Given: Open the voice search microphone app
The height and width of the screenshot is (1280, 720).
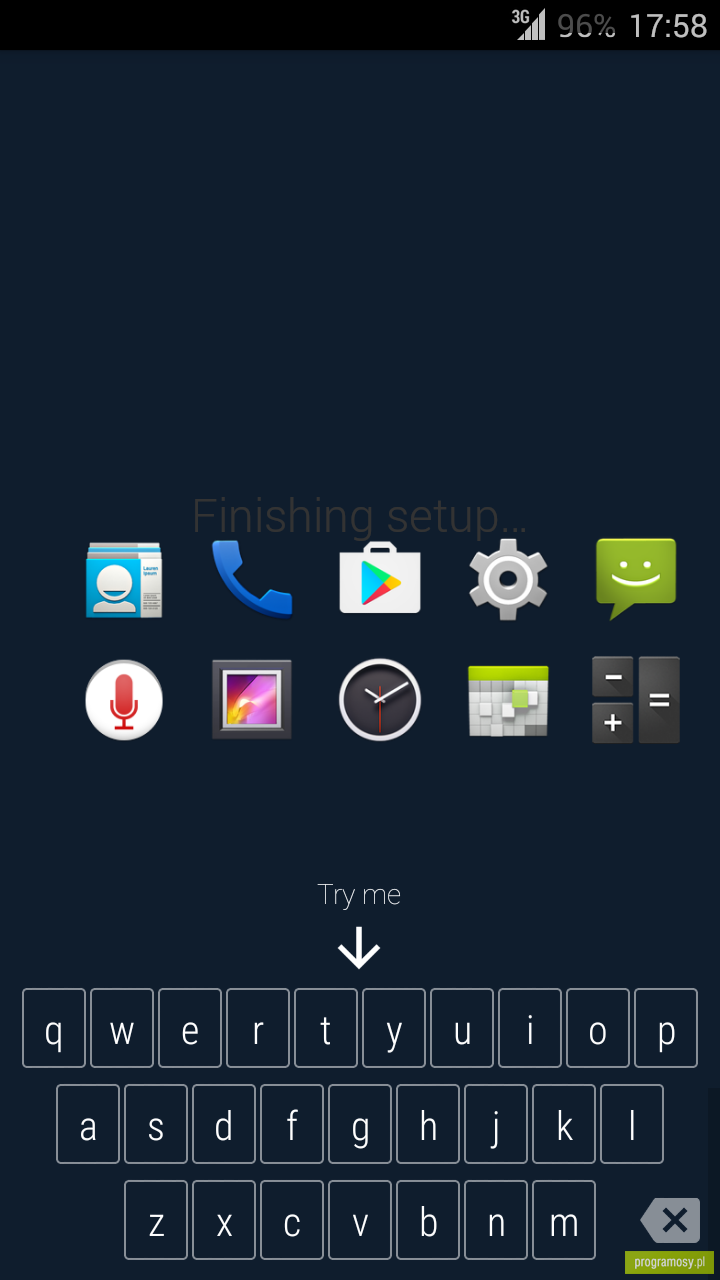Looking at the screenshot, I should 124,699.
